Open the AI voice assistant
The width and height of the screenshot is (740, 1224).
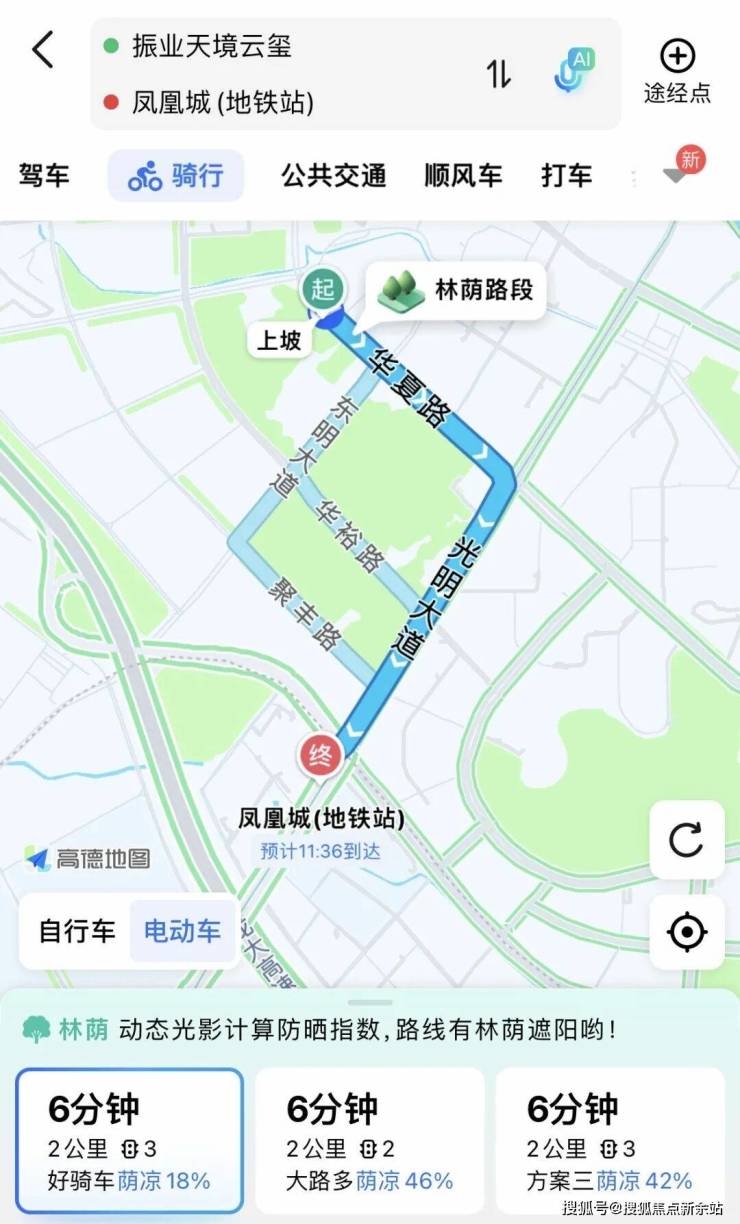(574, 72)
